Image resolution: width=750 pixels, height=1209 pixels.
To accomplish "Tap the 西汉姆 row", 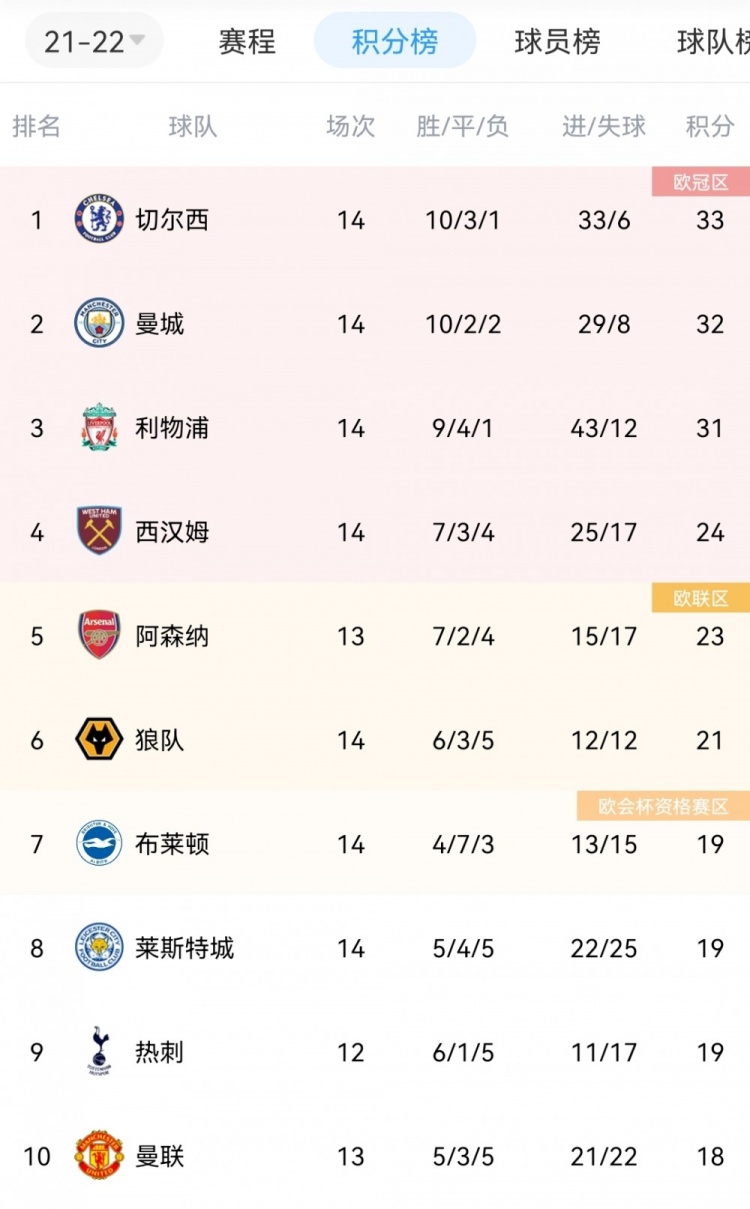I will click(375, 531).
